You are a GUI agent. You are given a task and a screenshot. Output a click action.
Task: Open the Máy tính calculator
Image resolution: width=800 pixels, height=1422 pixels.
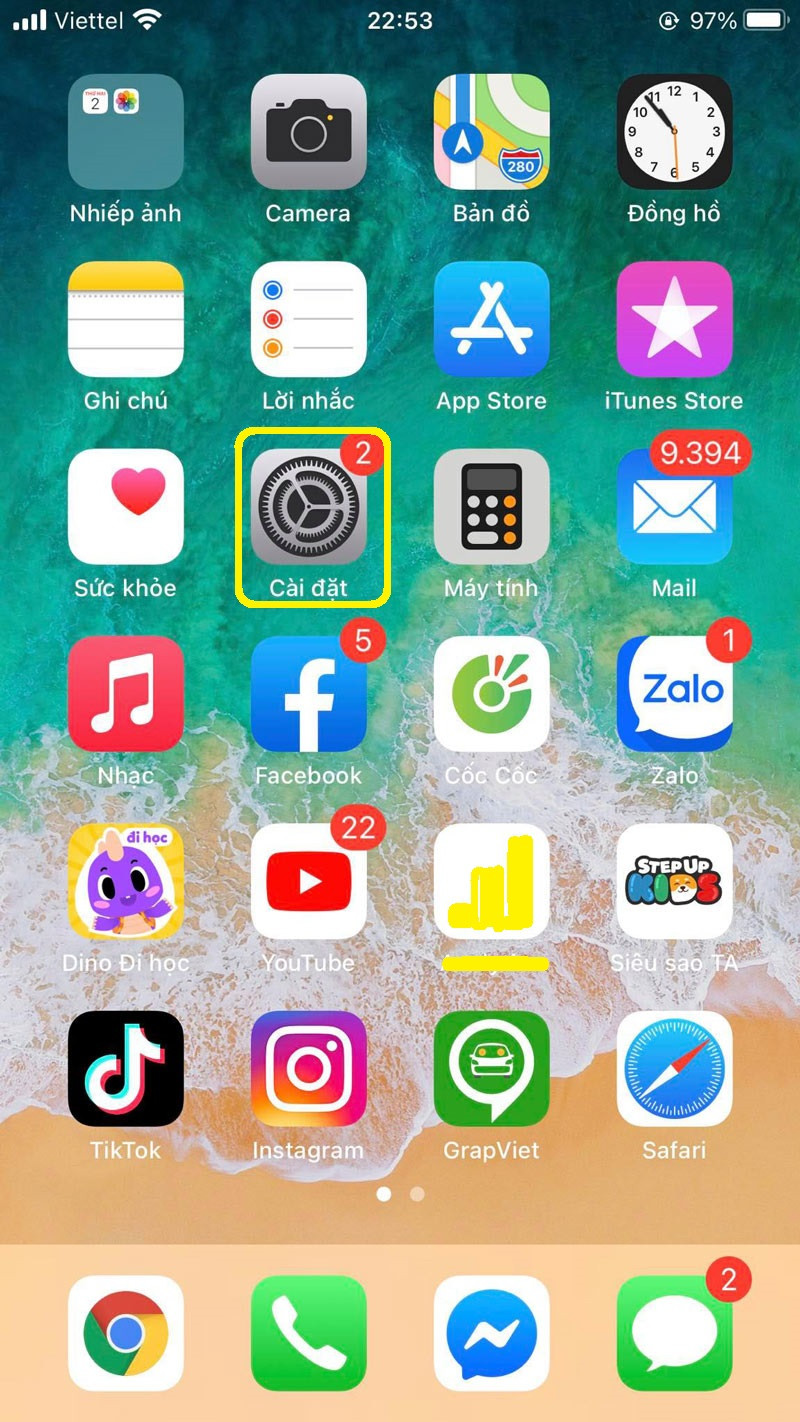click(491, 506)
